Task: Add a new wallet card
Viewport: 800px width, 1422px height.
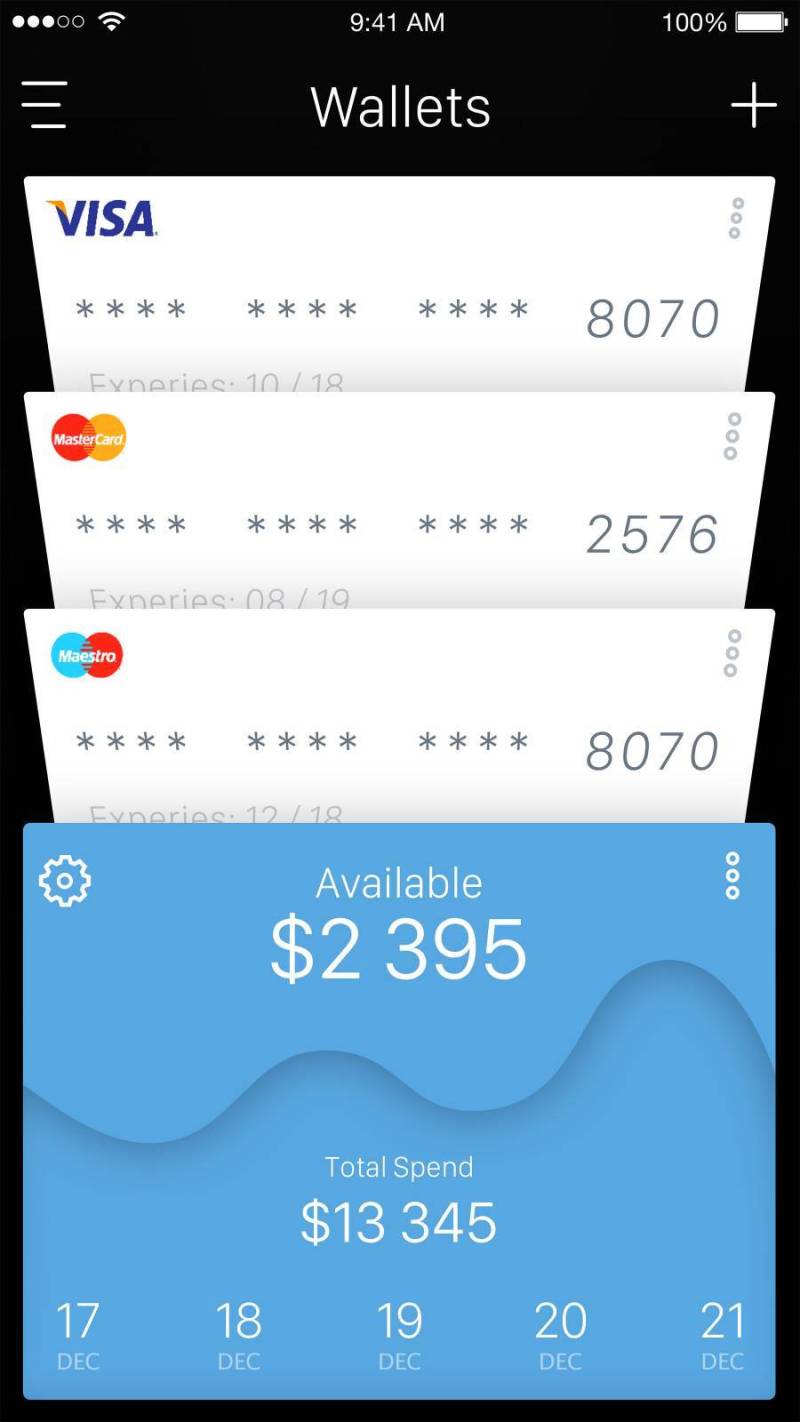Action: tap(753, 106)
